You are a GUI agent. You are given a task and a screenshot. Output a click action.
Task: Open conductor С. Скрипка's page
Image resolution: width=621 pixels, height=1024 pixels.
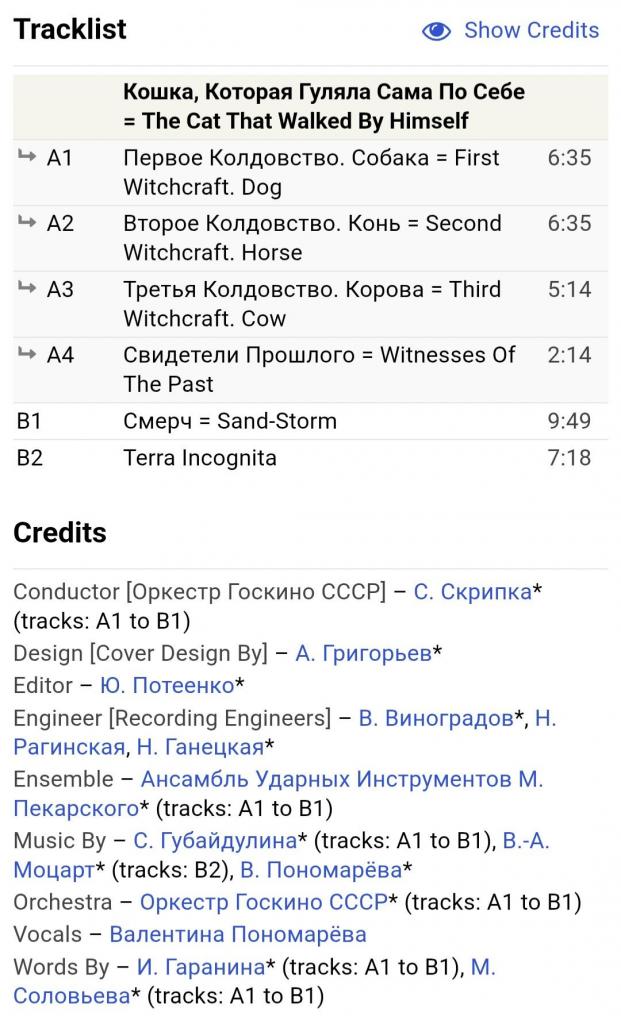[473, 592]
